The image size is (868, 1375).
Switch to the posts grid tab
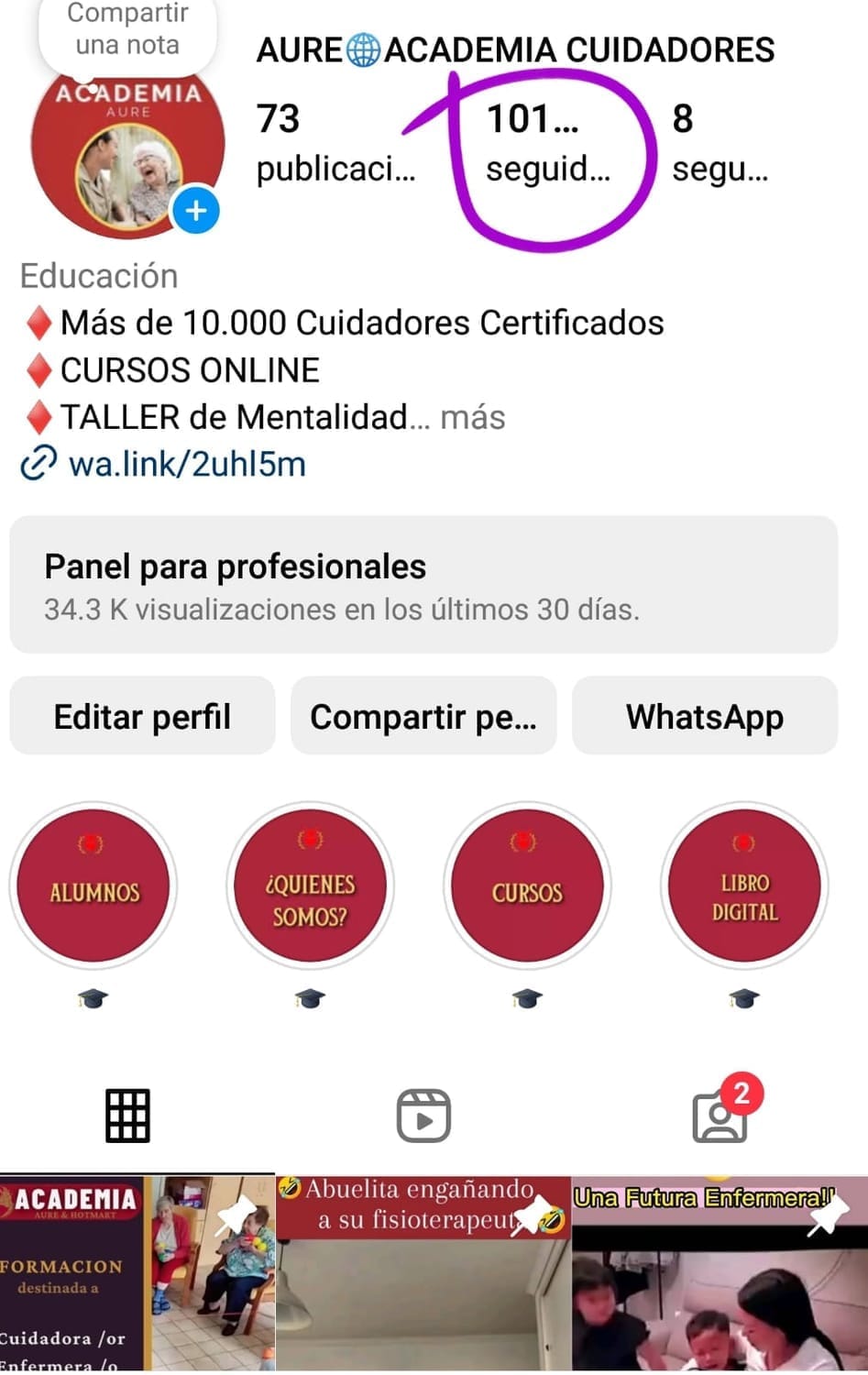(x=127, y=1116)
